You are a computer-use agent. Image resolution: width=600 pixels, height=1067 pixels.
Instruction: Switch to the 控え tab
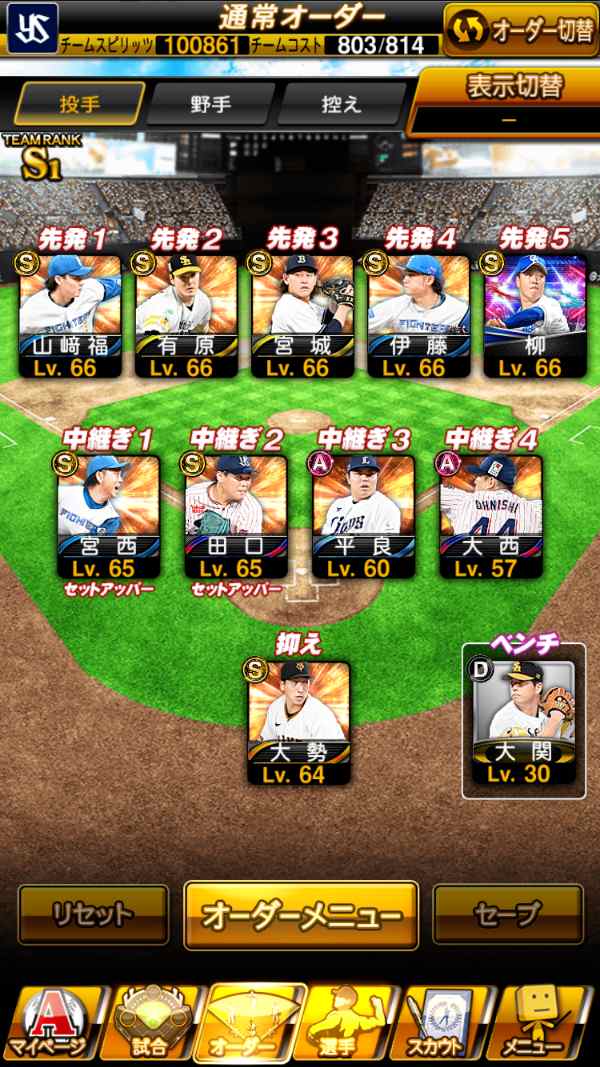(x=341, y=104)
